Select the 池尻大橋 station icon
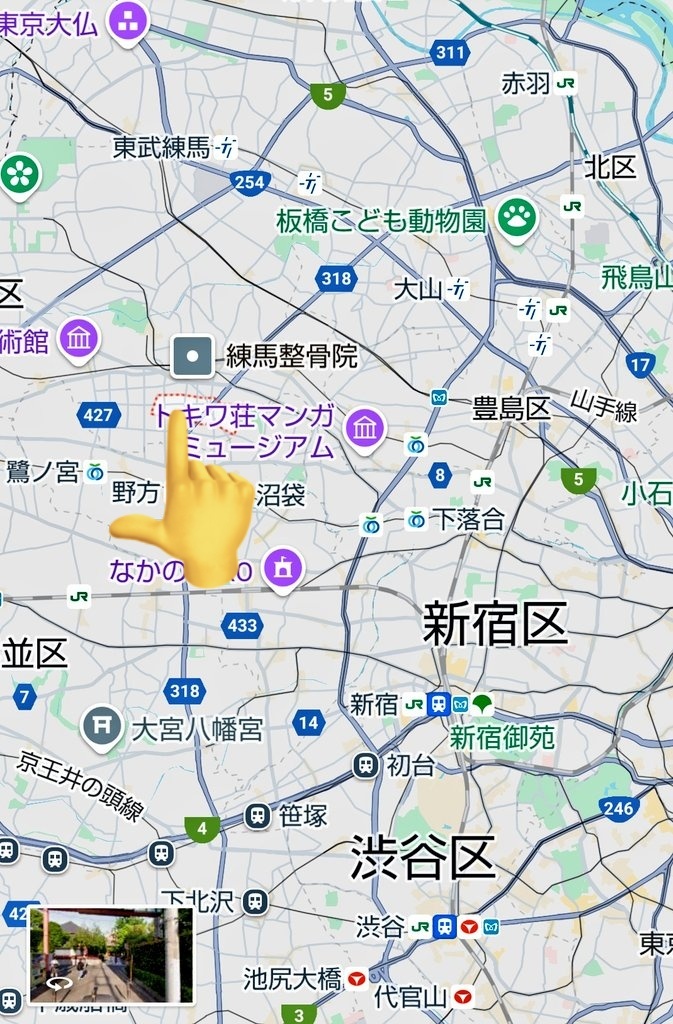 tap(356, 980)
